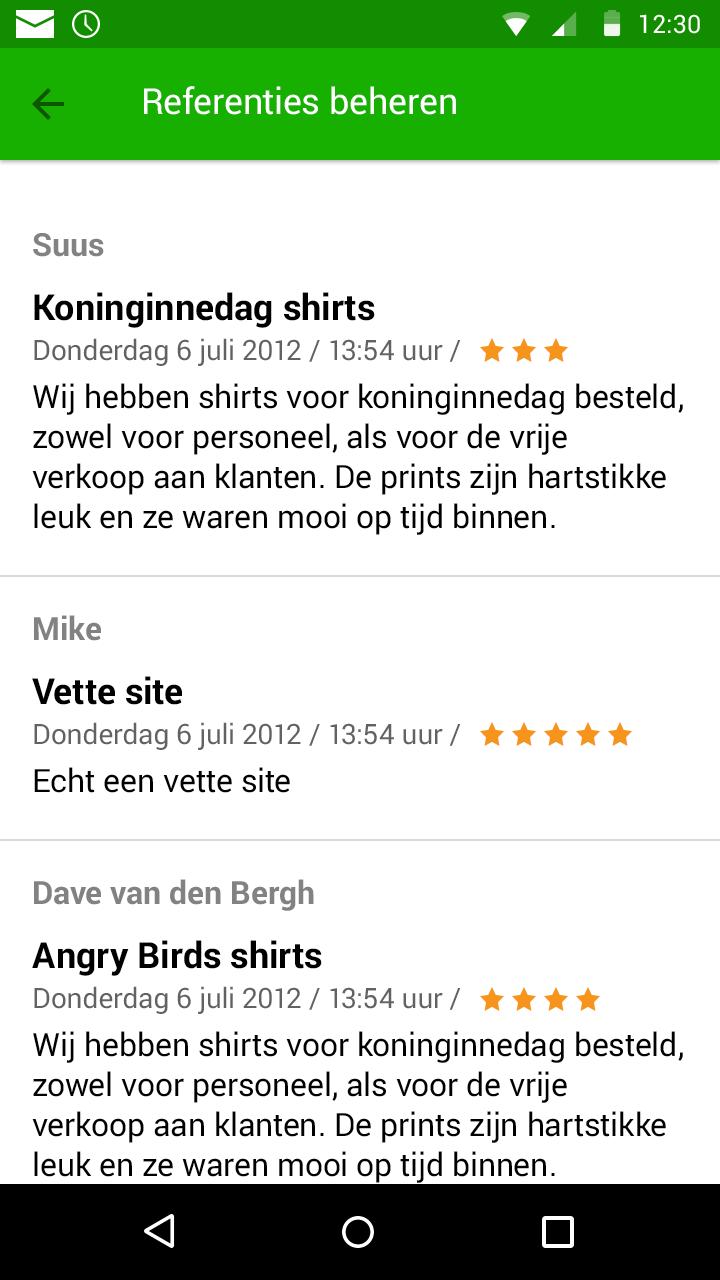Screen dimensions: 720x1280
Task: Select Dave van den Bergh's review
Action: (174, 892)
